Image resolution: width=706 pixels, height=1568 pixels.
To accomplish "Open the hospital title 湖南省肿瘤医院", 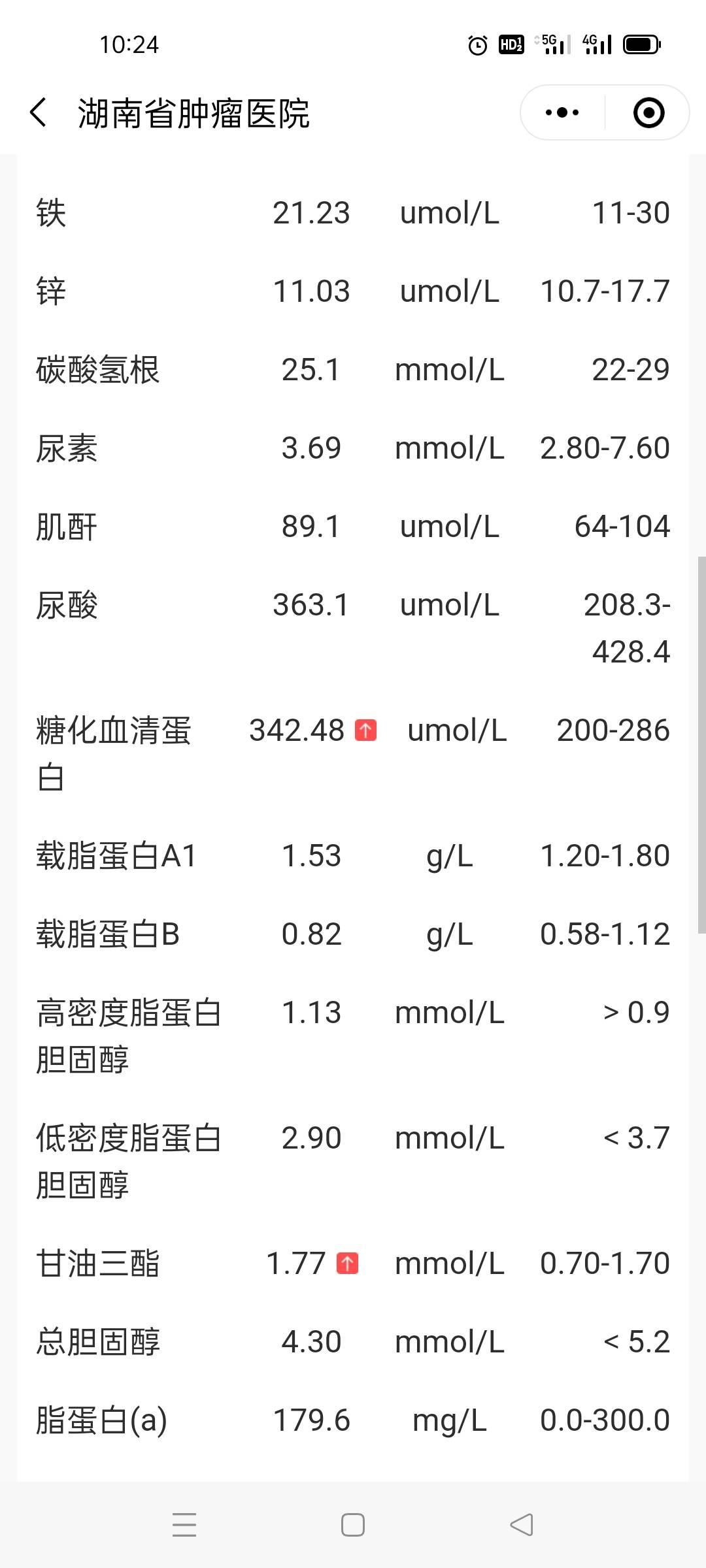I will point(194,112).
